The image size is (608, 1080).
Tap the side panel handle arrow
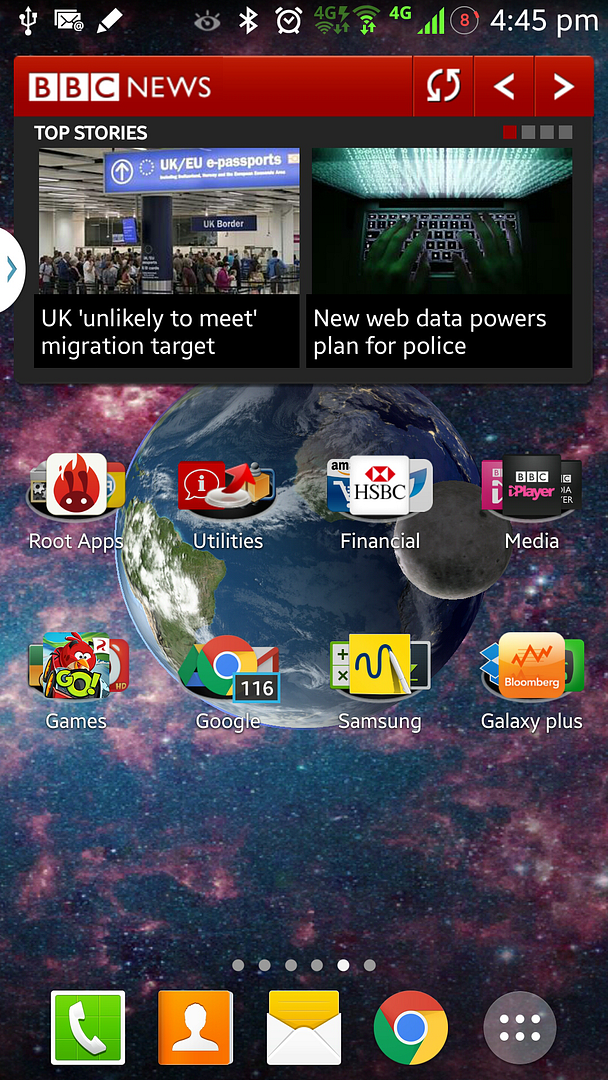pyautogui.click(x=10, y=269)
